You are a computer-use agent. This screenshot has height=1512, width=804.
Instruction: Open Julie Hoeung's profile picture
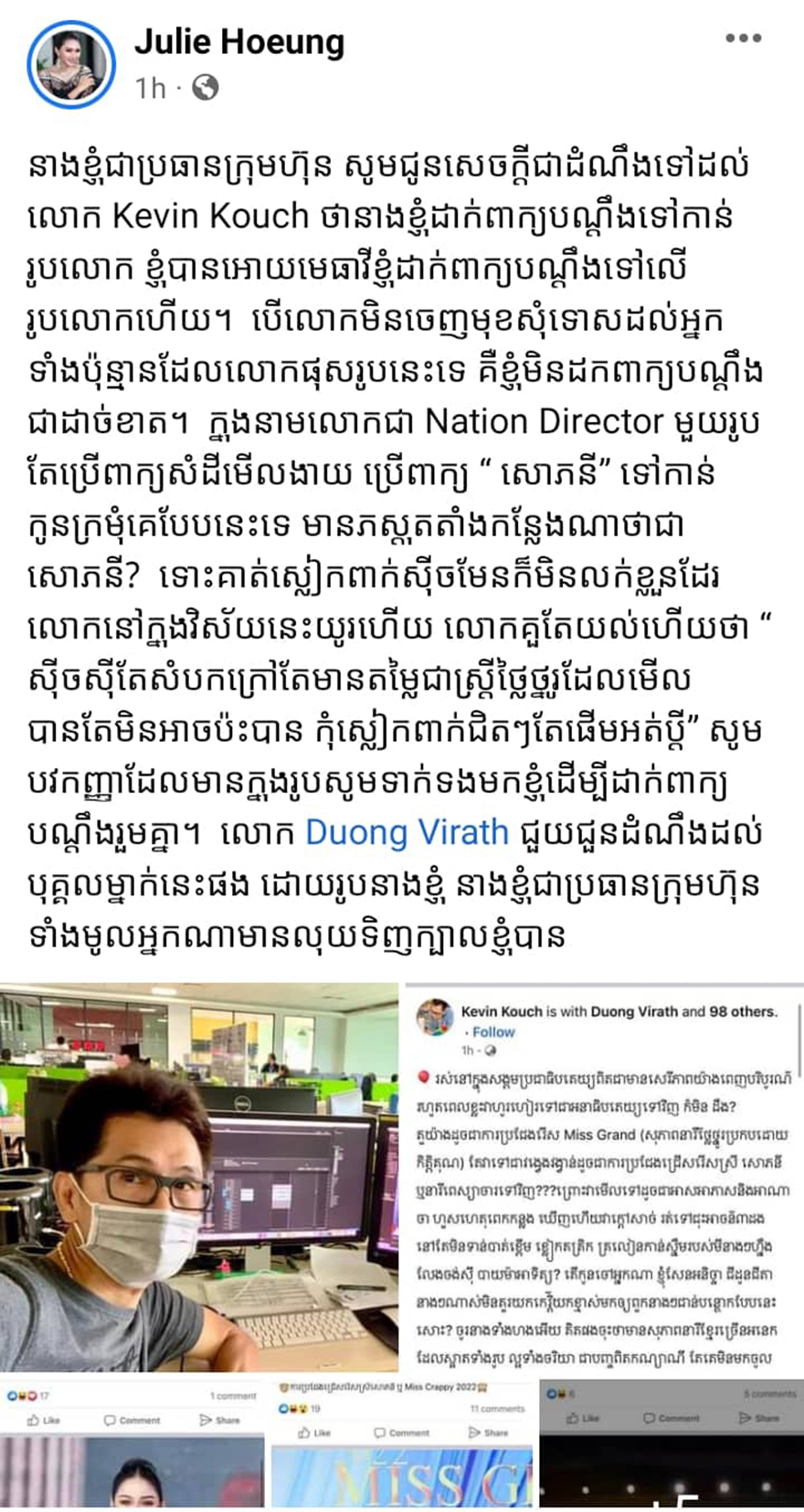point(71,64)
